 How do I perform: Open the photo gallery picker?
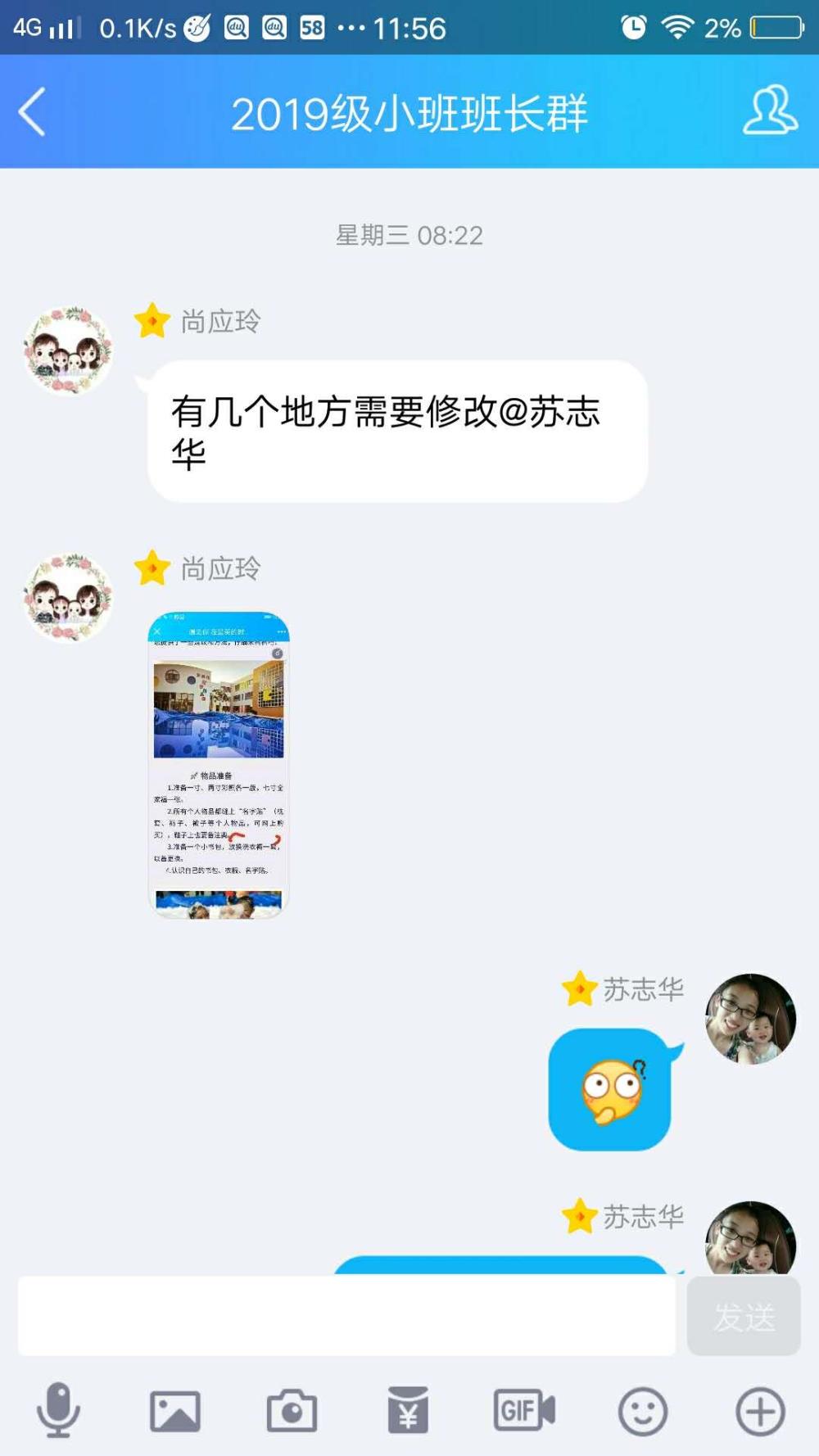(x=175, y=1411)
